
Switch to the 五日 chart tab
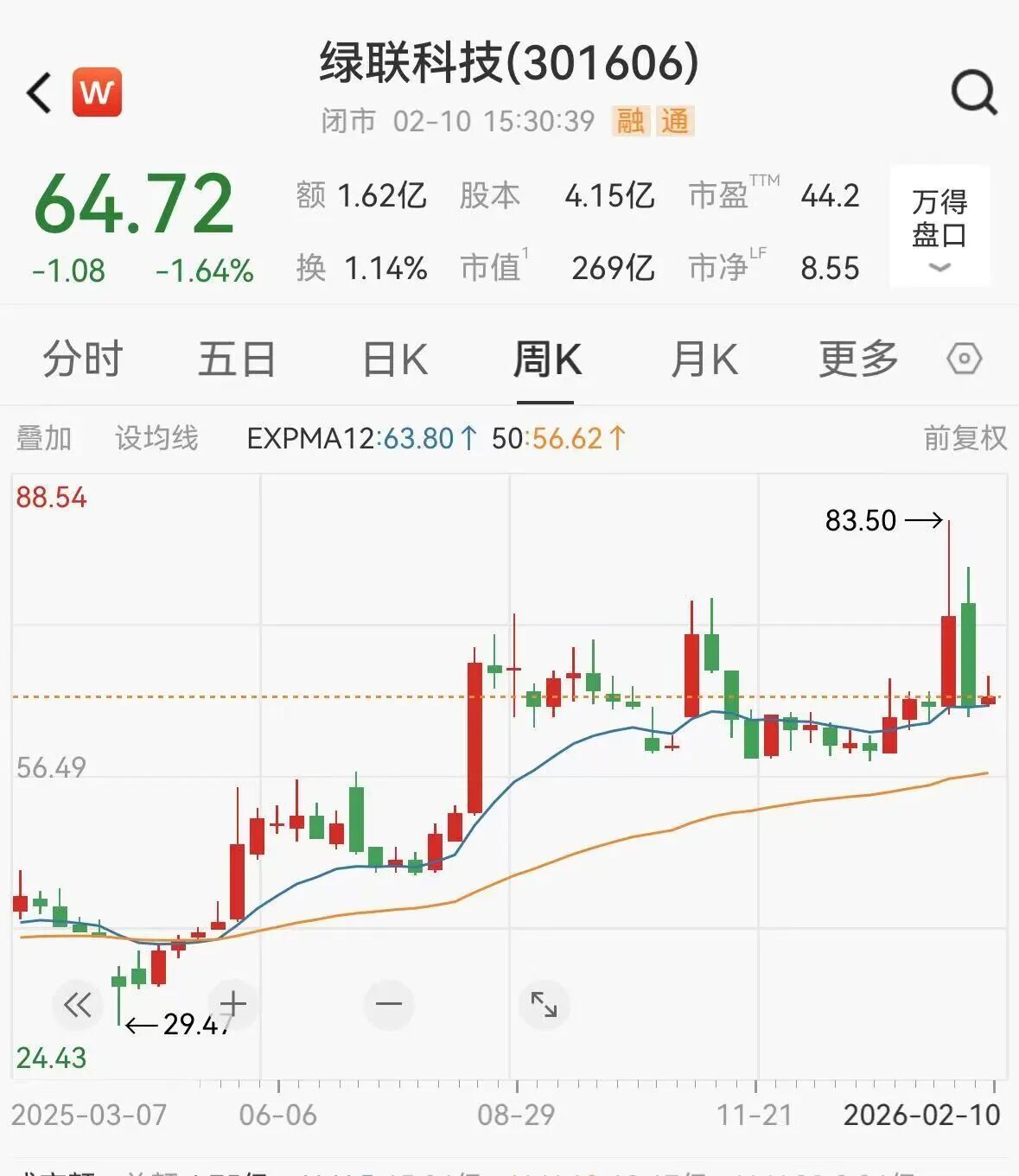point(237,359)
